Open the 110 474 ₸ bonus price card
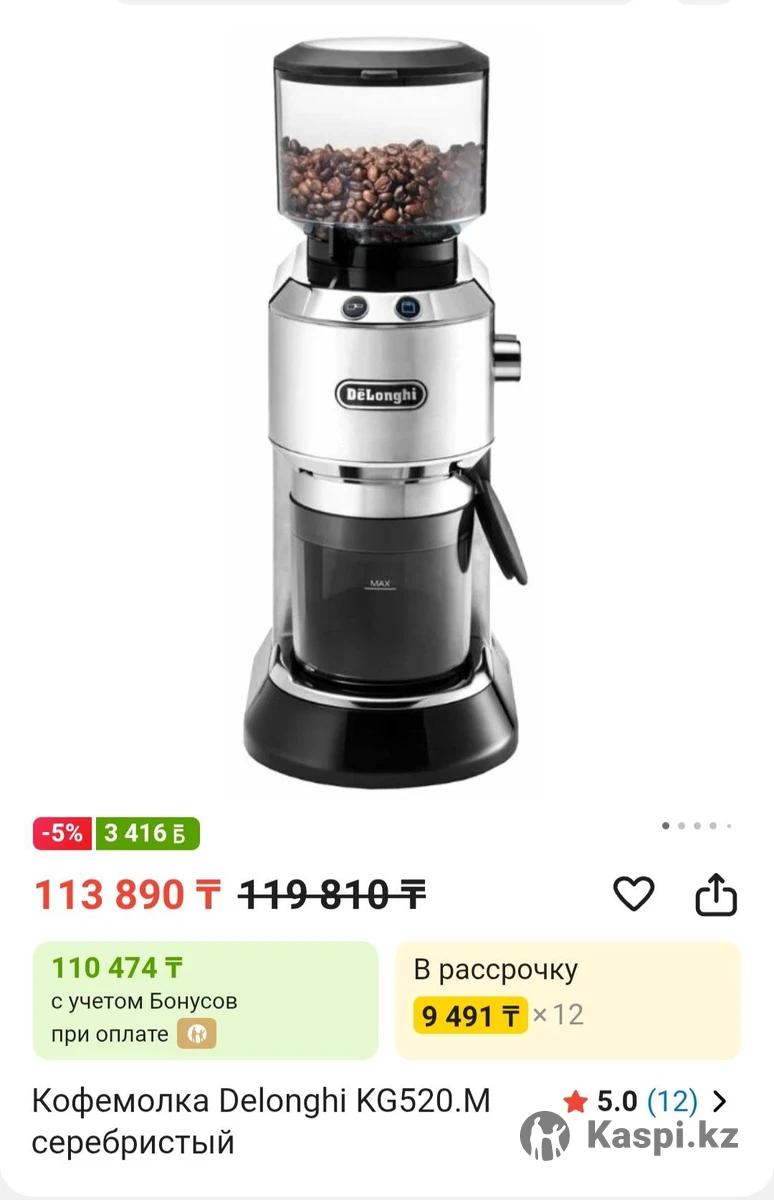This screenshot has width=774, height=1200. pos(205,1000)
